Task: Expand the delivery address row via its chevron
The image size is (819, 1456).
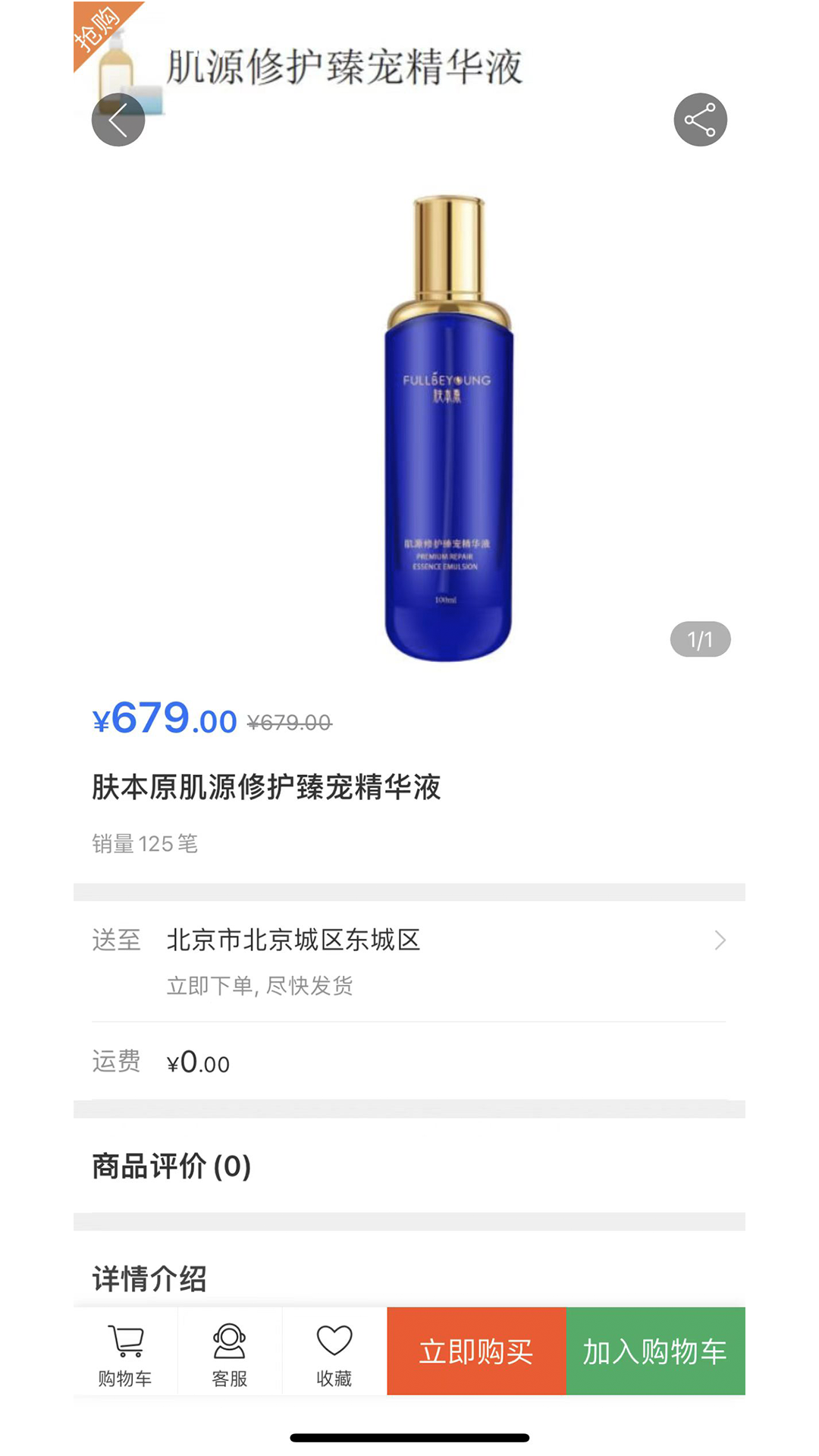Action: coord(720,940)
